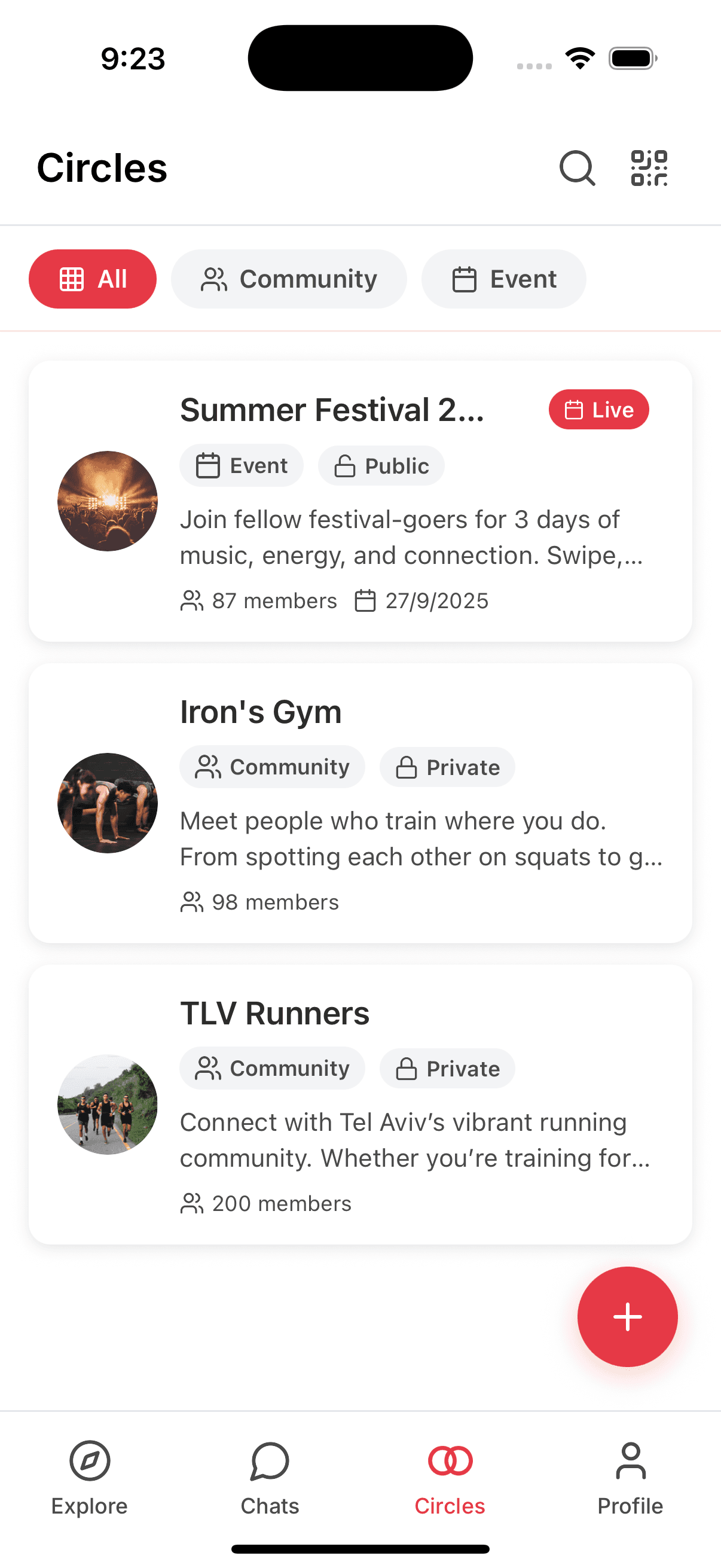Select the All filter toggle
Screen dimensions: 721x1568
coord(92,279)
